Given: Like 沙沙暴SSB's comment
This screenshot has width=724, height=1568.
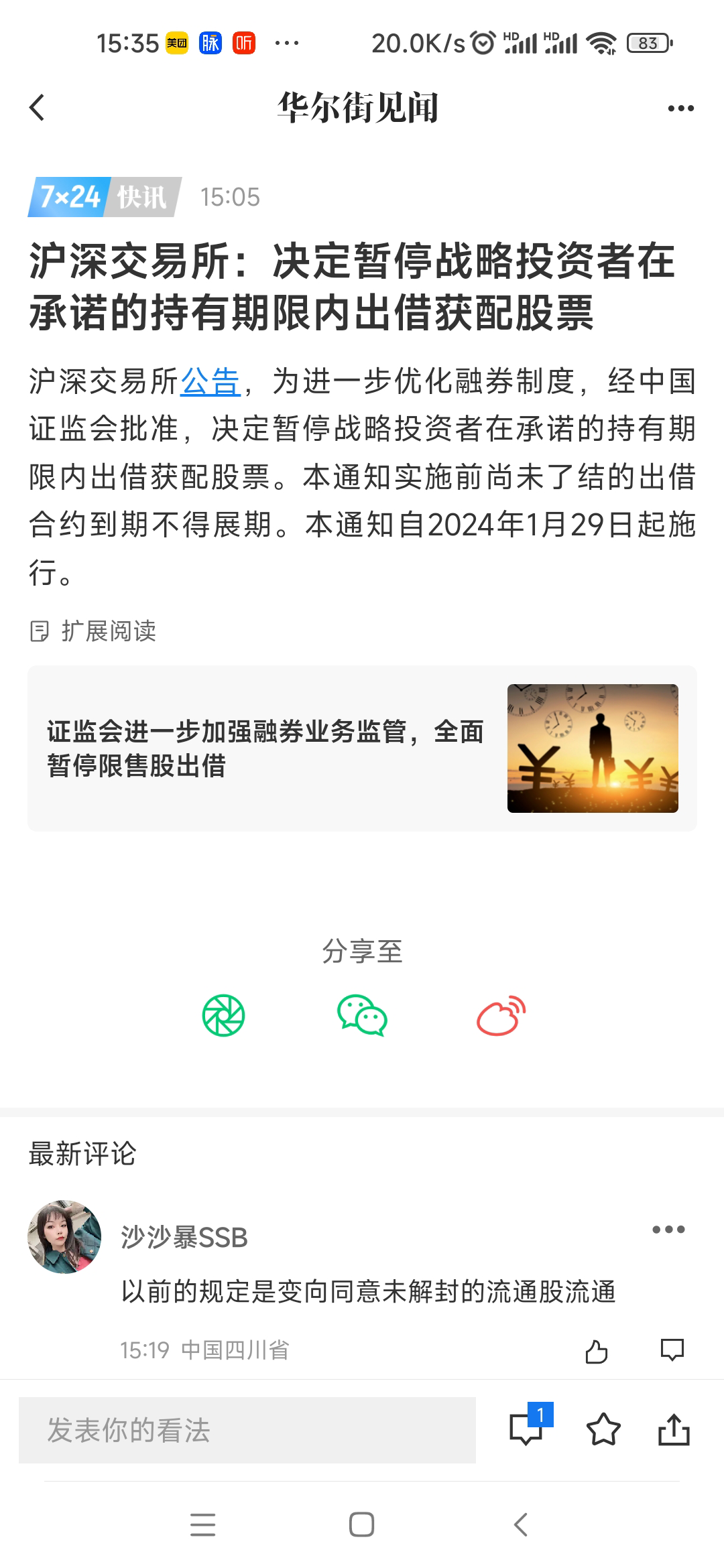Looking at the screenshot, I should (x=596, y=1352).
